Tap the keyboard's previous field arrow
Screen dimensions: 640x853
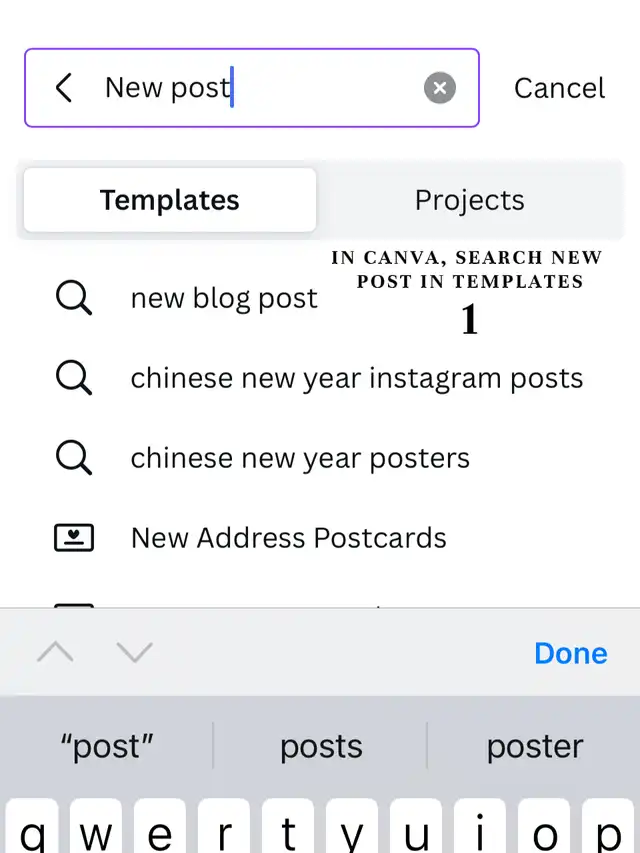pos(55,653)
